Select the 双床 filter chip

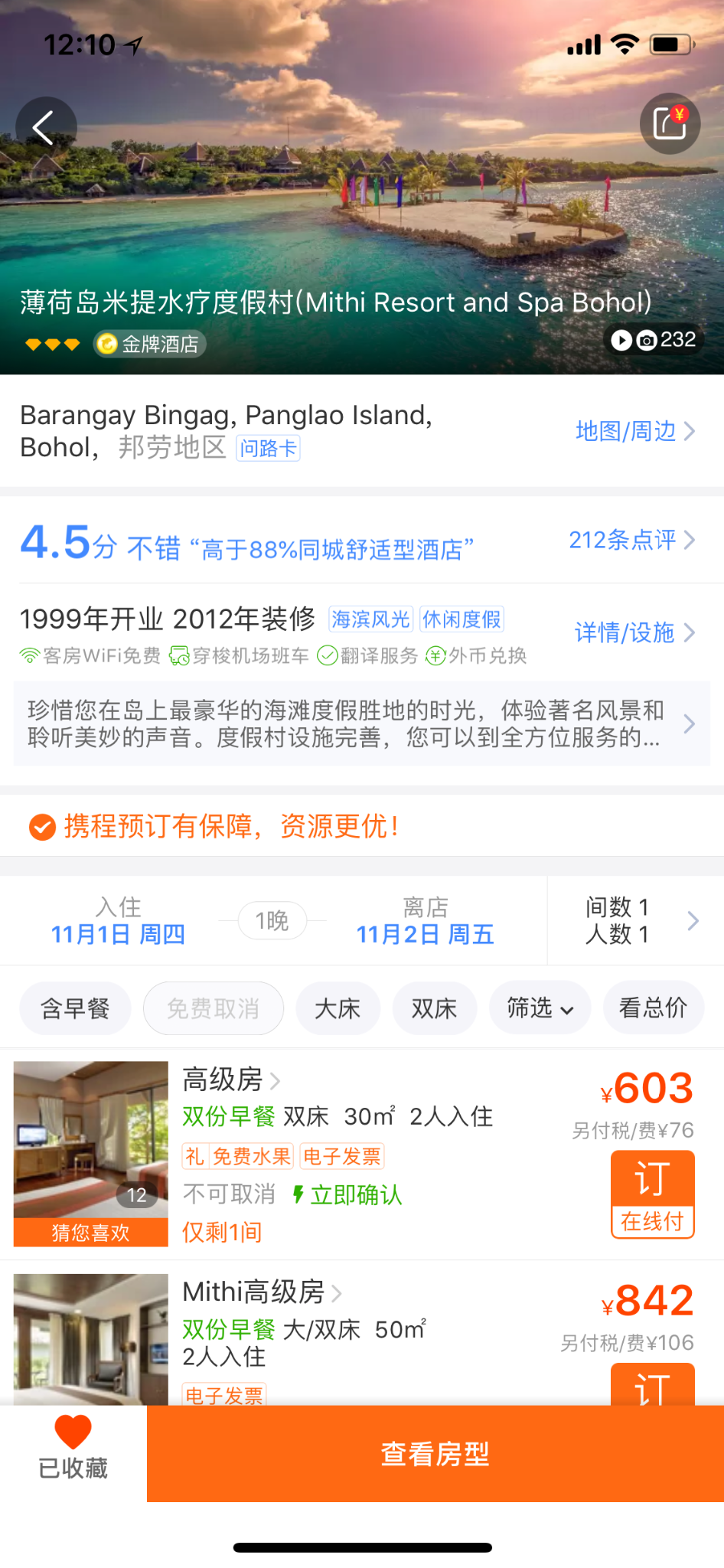pyautogui.click(x=434, y=1008)
